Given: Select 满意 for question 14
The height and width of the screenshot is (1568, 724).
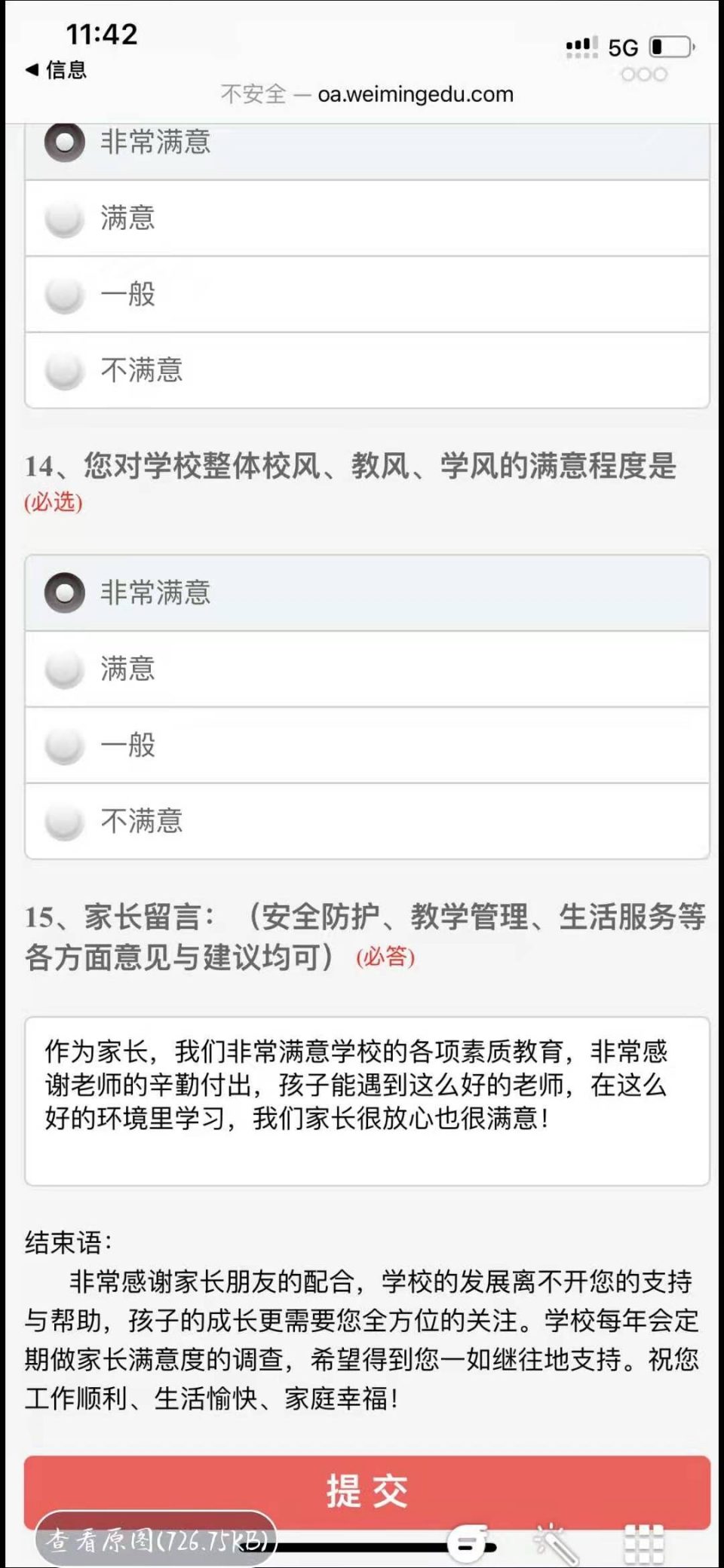Looking at the screenshot, I should [x=367, y=669].
